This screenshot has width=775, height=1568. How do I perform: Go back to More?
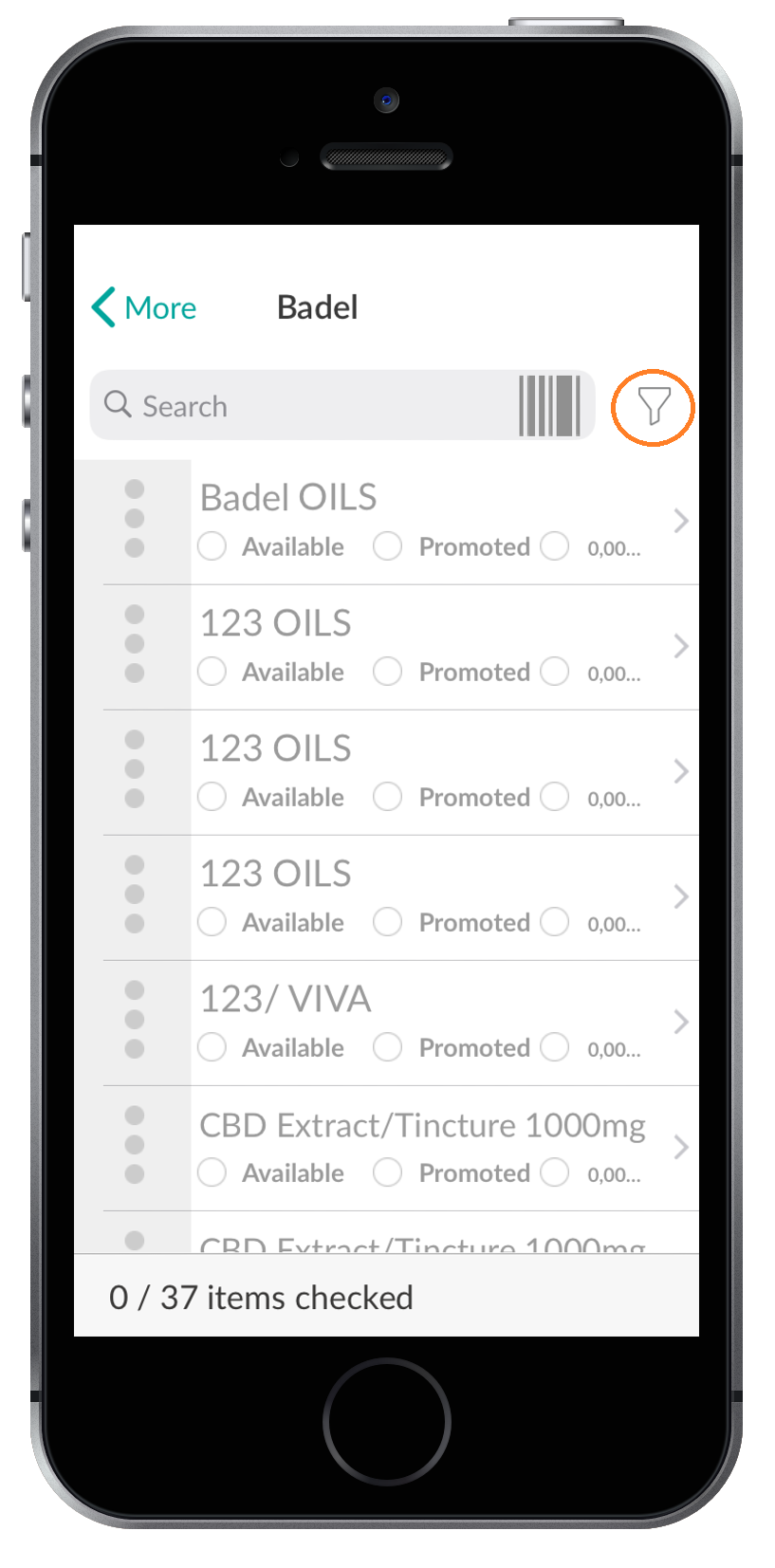pos(144,307)
